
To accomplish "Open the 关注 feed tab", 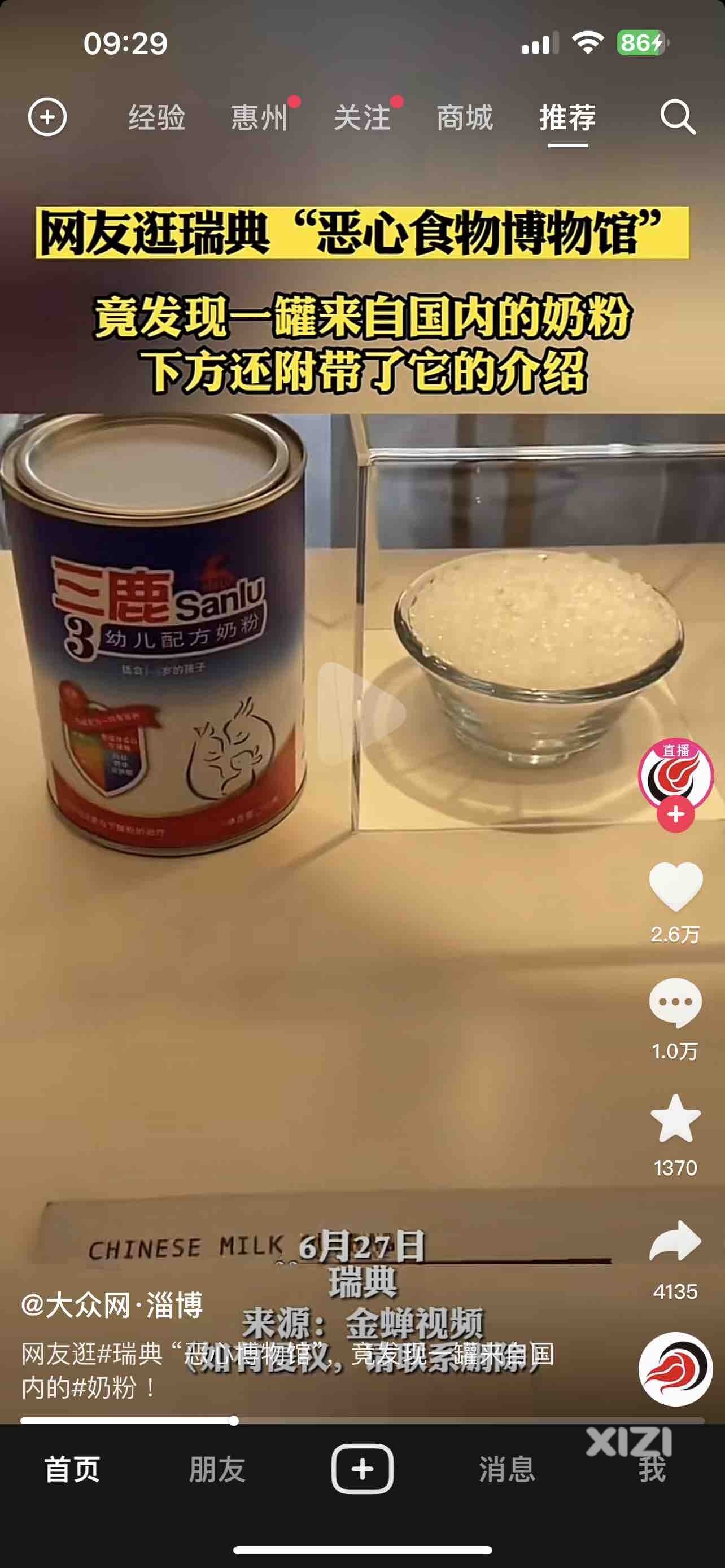I will tap(362, 117).
